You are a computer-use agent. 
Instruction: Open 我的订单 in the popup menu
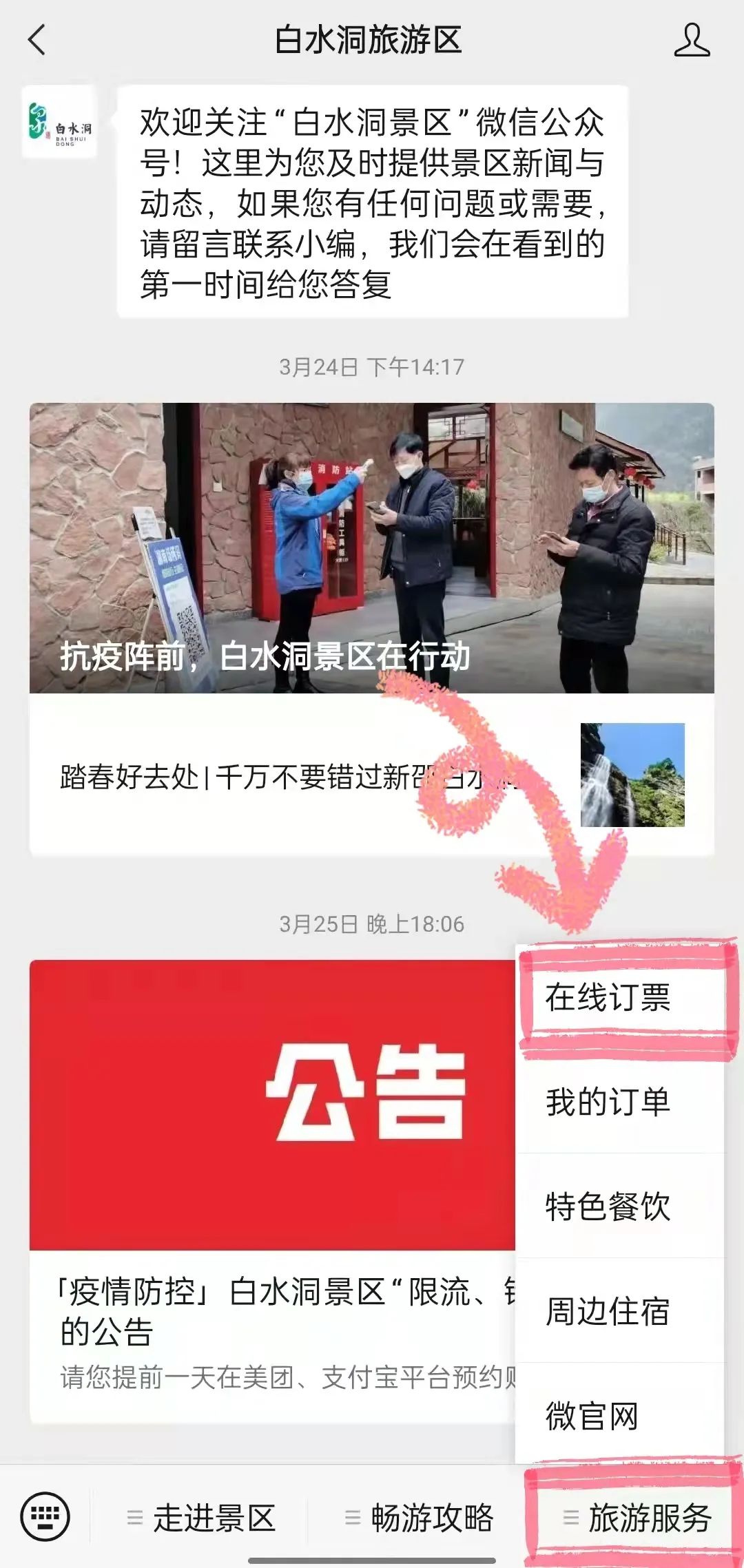[x=608, y=1101]
